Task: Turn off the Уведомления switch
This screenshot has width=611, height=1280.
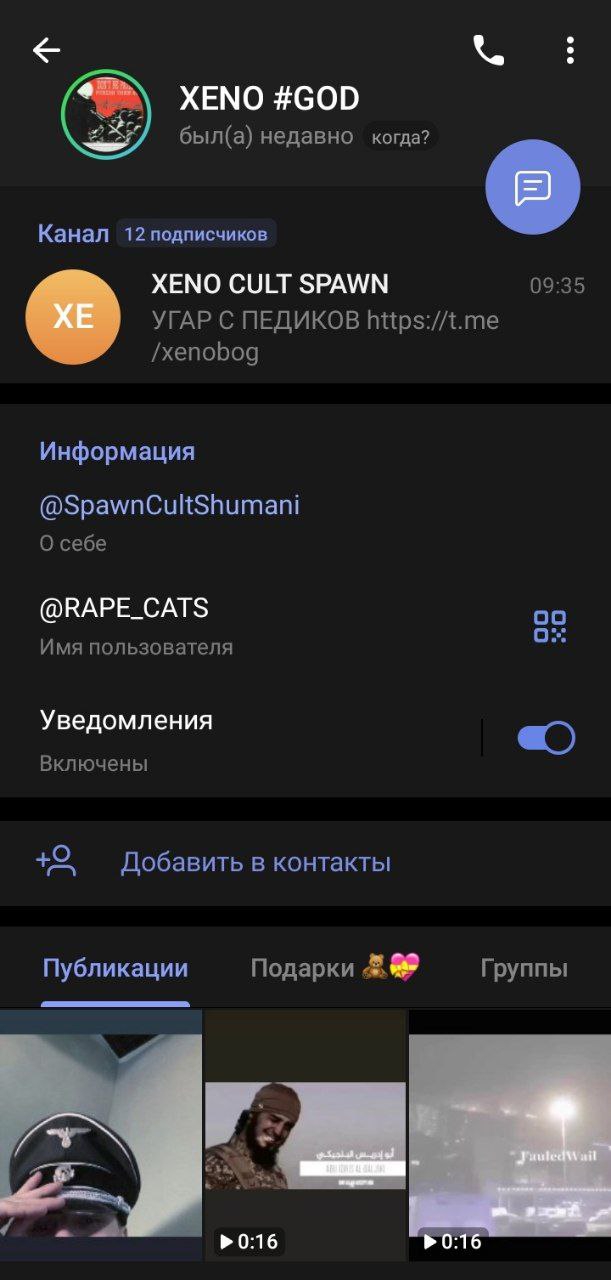Action: click(x=546, y=738)
